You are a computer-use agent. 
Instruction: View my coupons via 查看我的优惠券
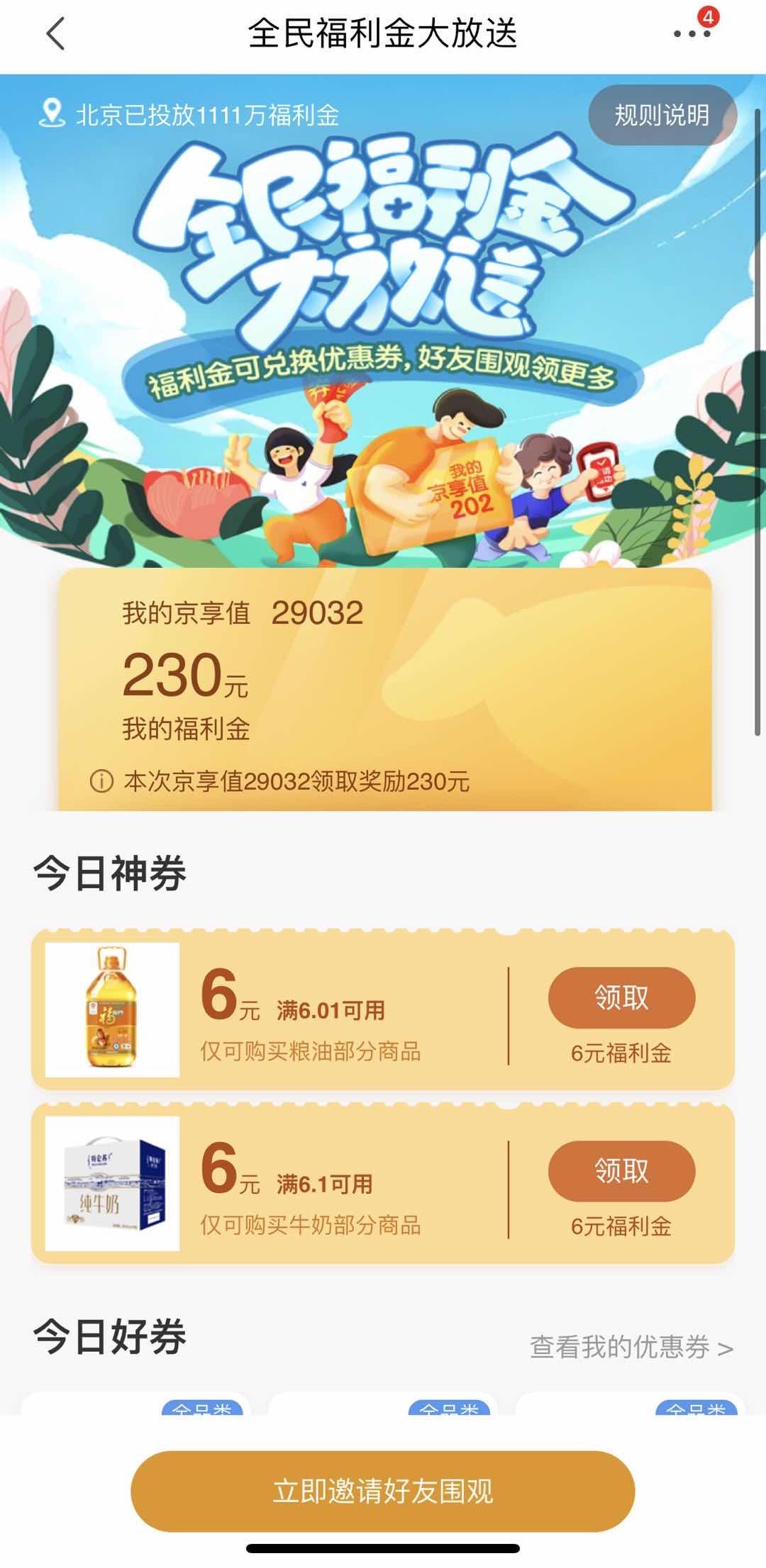click(631, 1347)
